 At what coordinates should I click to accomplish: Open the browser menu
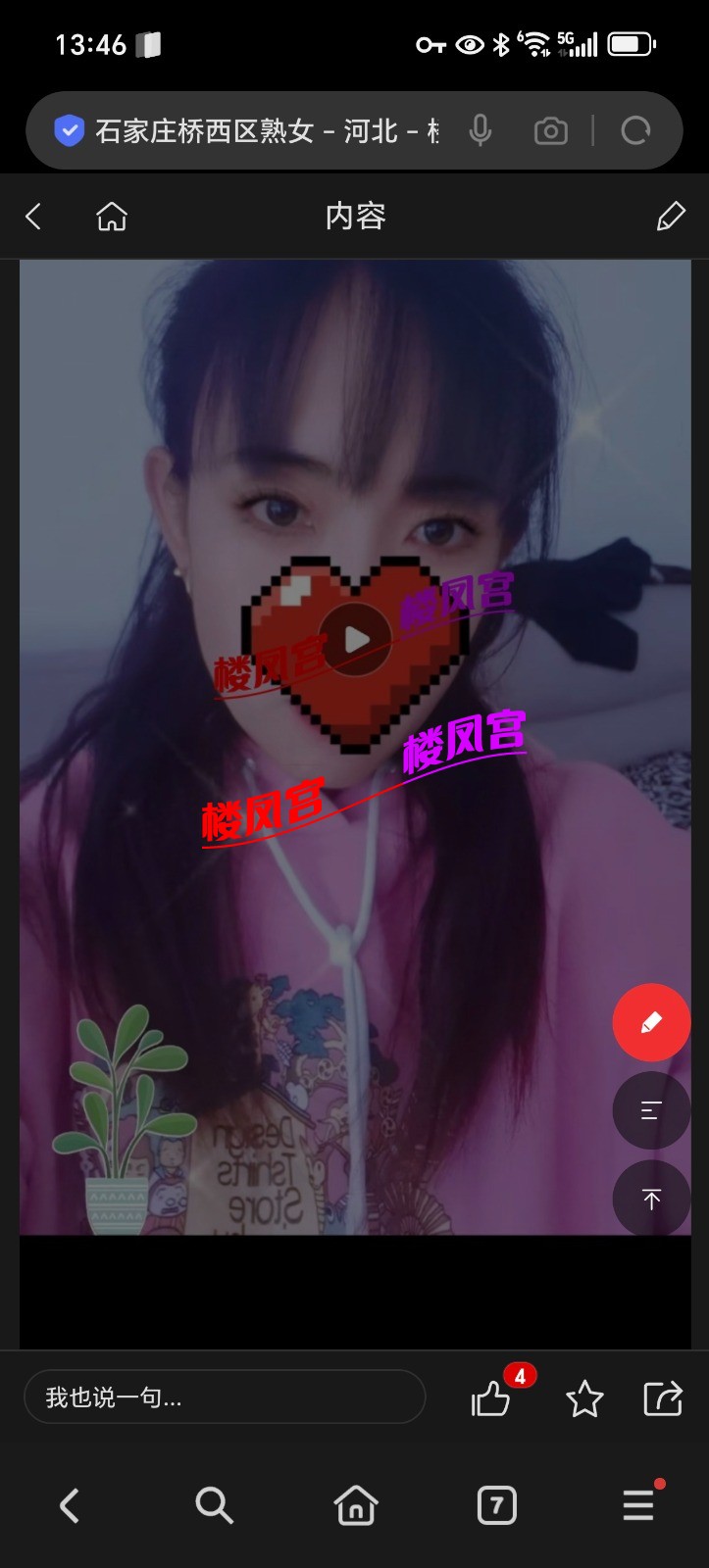tap(638, 1505)
